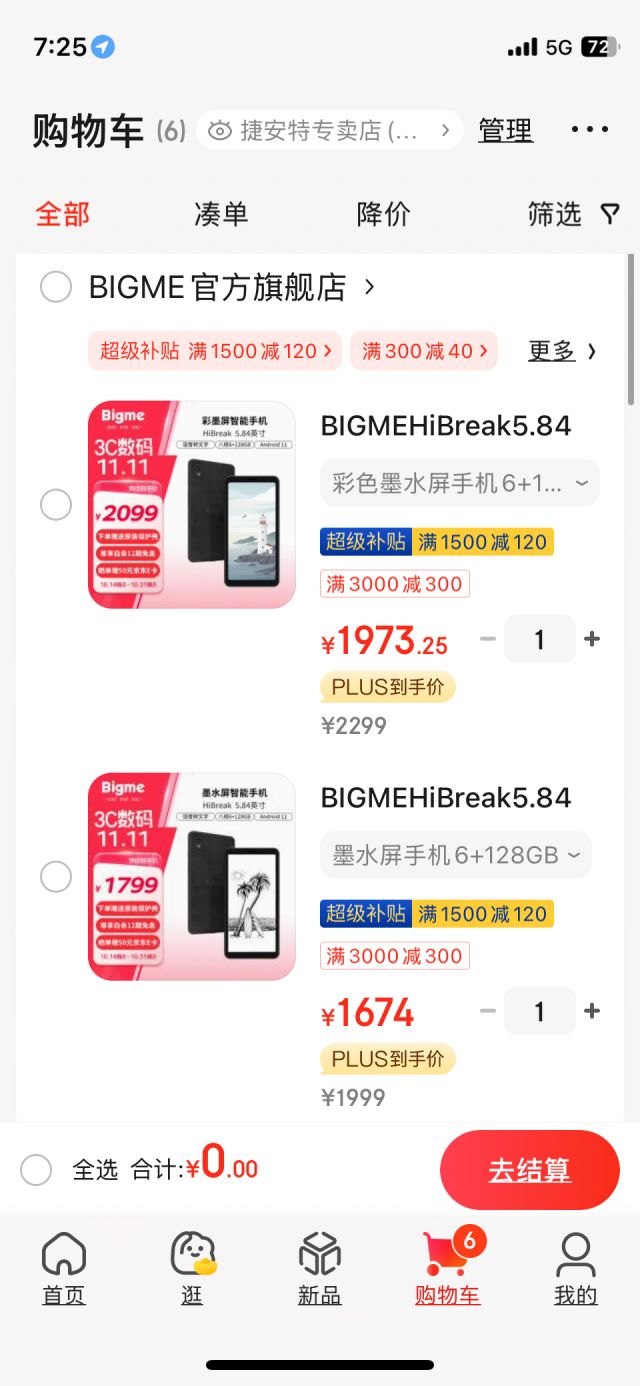The image size is (640, 1386).
Task: Open the 彩色墨水屏手机 spec dropdown
Action: [x=459, y=484]
